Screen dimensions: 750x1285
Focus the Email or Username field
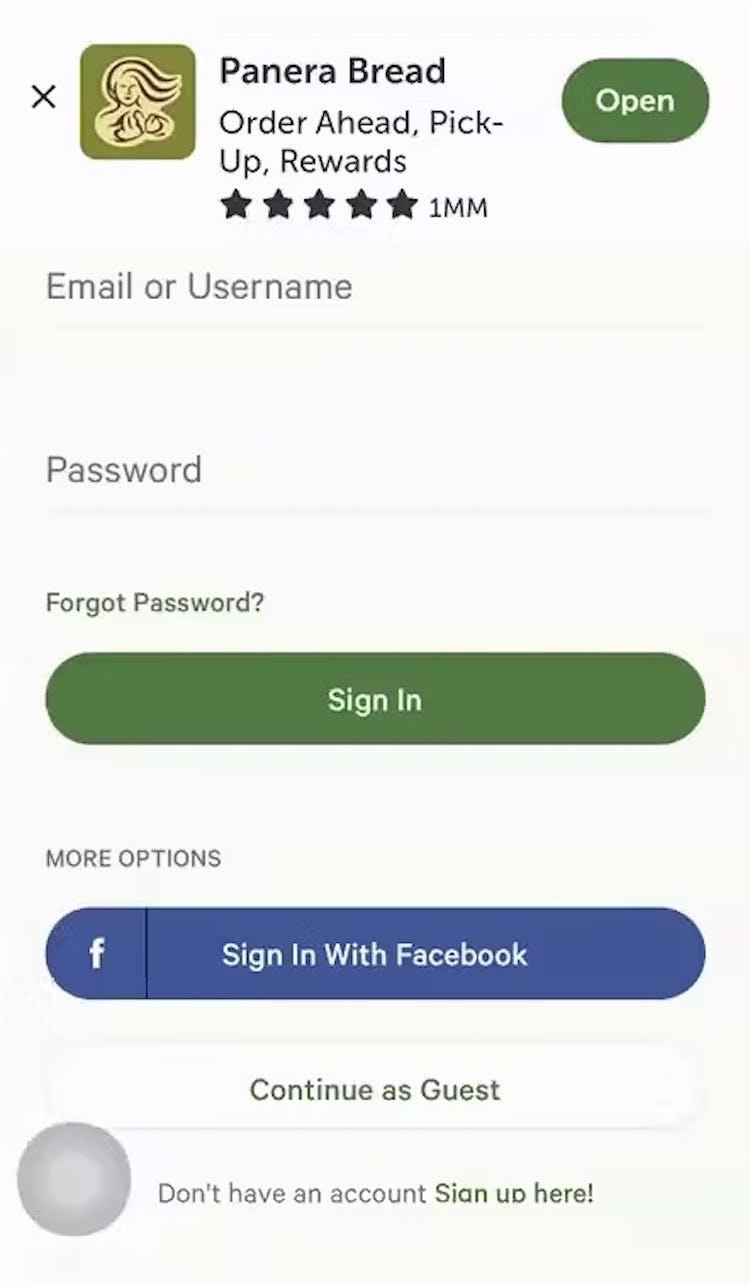pyautogui.click(x=375, y=288)
